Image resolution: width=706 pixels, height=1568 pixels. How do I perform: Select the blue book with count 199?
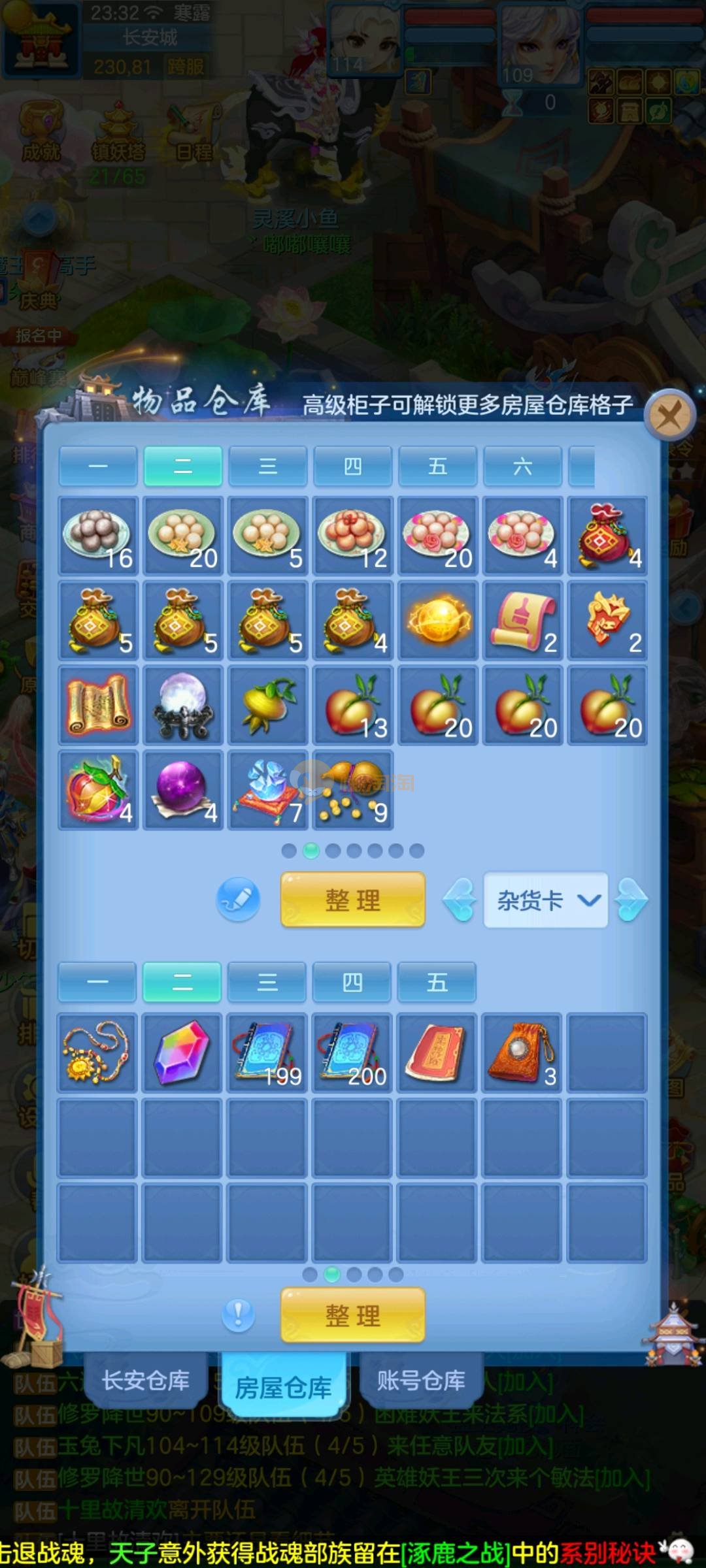tap(267, 1052)
